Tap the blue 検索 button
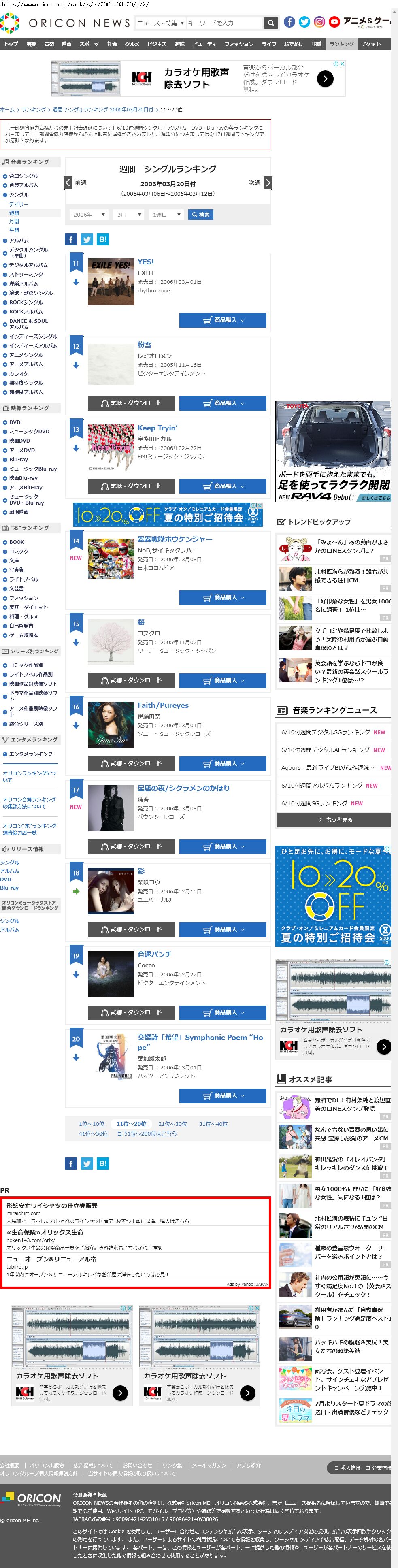This screenshot has height=1568, width=398. click(x=200, y=215)
